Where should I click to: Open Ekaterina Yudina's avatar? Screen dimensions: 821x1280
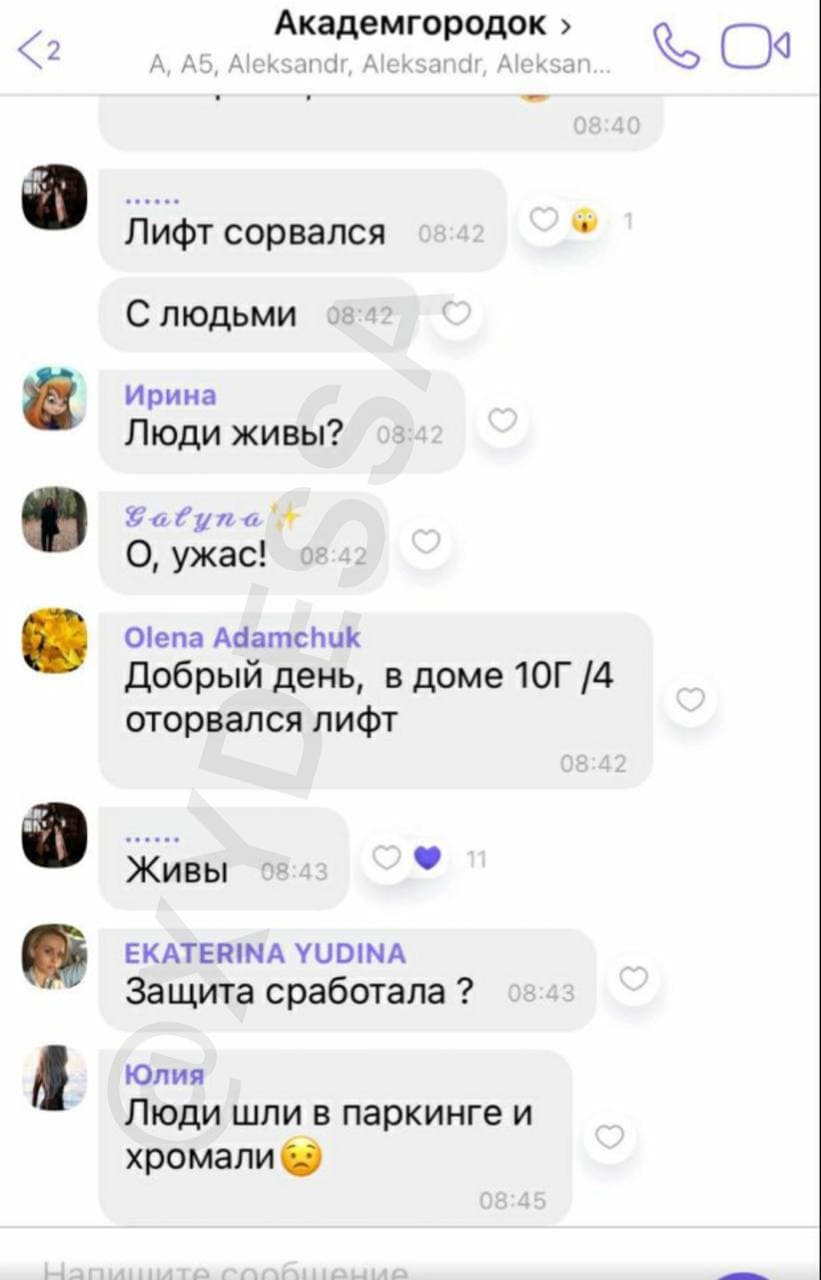click(x=54, y=956)
